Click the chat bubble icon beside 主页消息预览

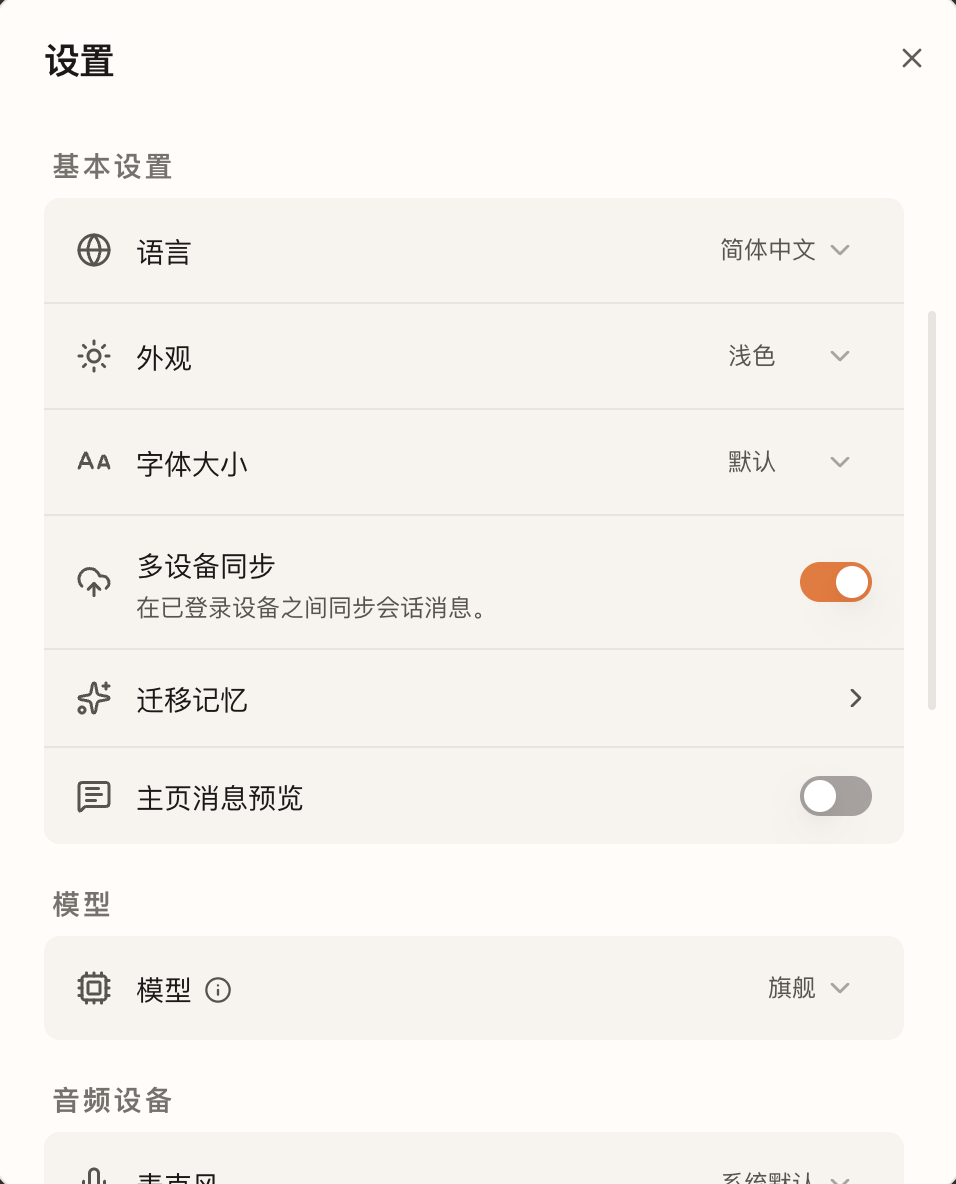click(x=93, y=796)
